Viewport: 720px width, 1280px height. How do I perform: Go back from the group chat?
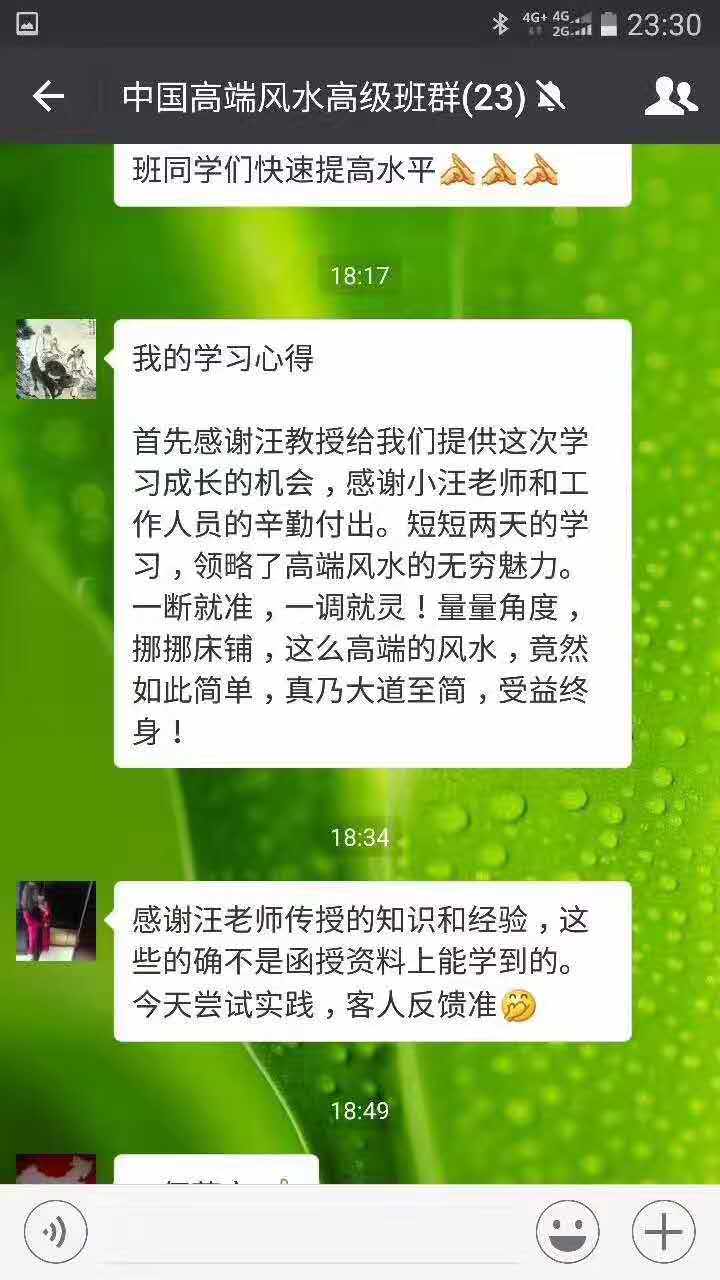(x=48, y=97)
